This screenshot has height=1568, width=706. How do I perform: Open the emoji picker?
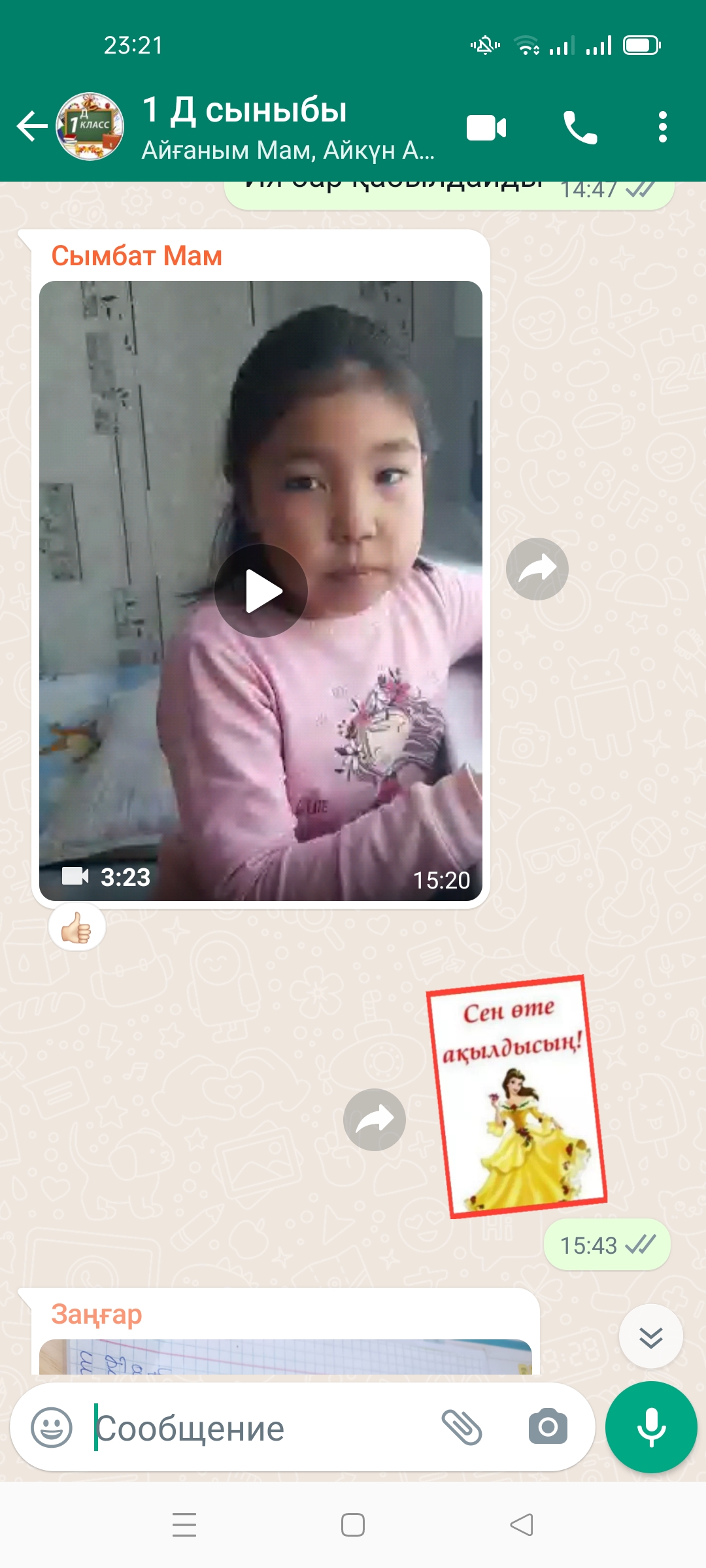tap(52, 1428)
